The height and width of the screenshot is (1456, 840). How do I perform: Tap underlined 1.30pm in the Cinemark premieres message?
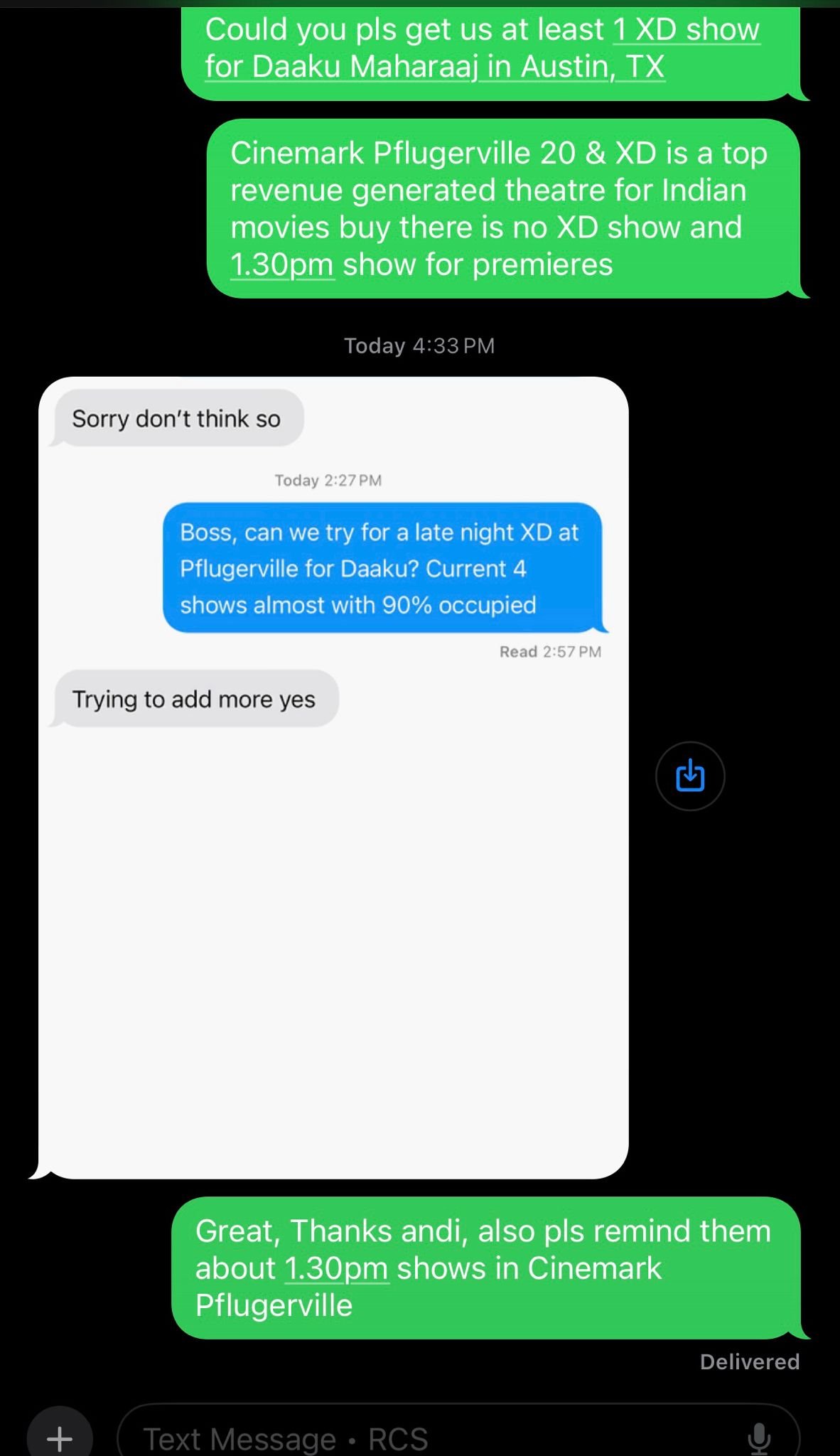coord(282,264)
